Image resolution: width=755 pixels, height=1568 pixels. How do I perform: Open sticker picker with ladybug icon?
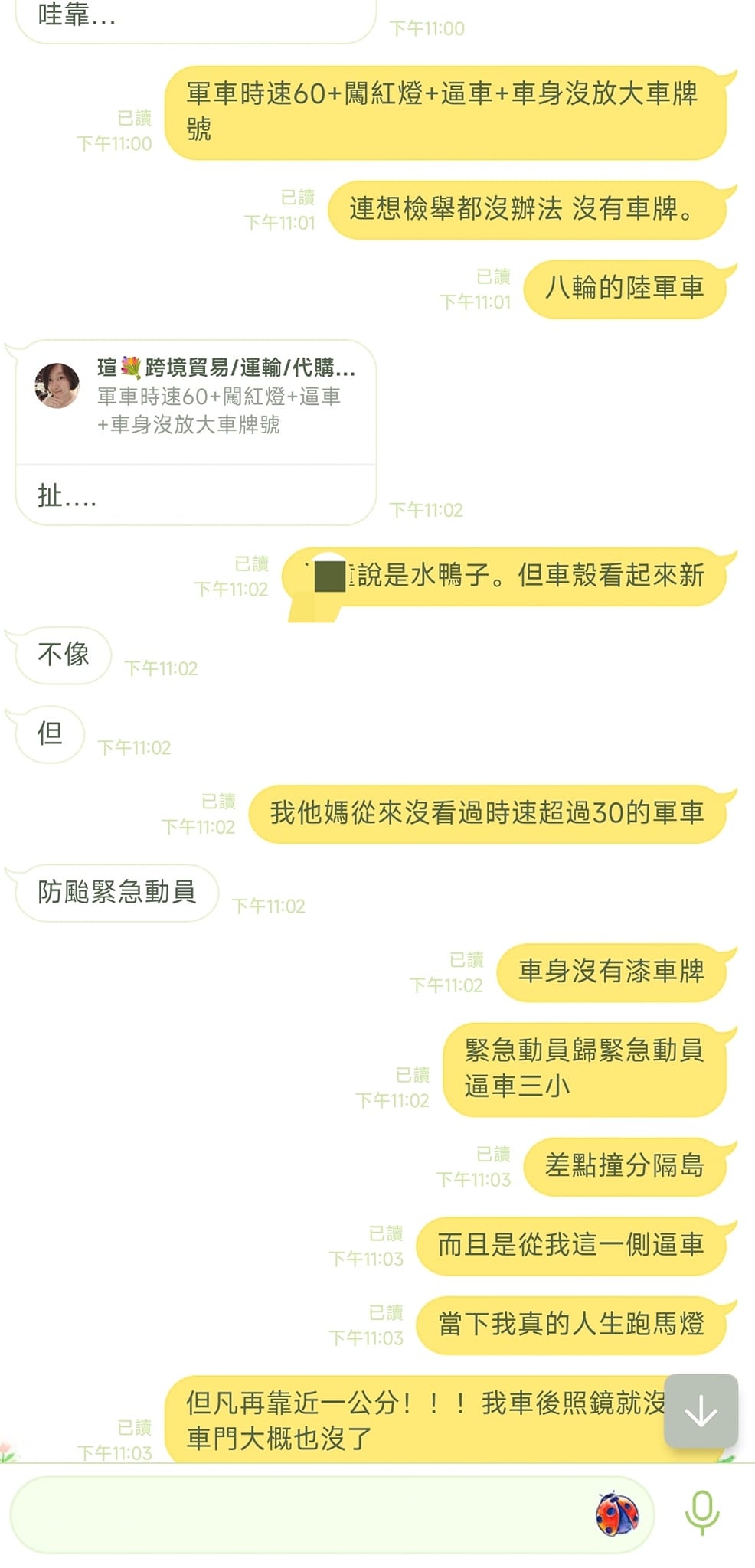[x=617, y=1514]
